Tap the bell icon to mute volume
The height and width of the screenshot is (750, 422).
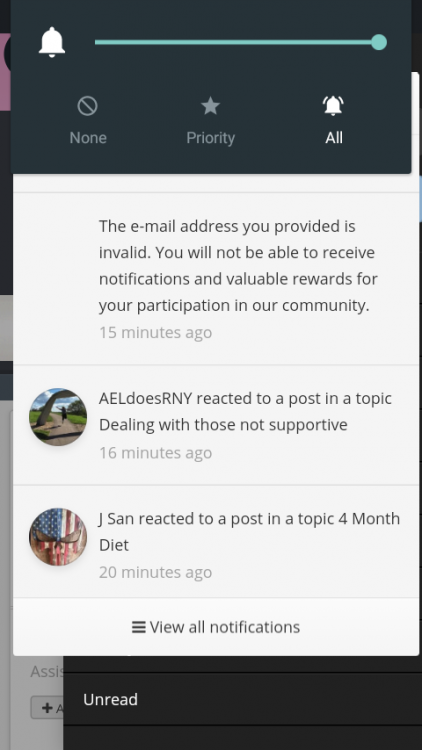coord(52,42)
